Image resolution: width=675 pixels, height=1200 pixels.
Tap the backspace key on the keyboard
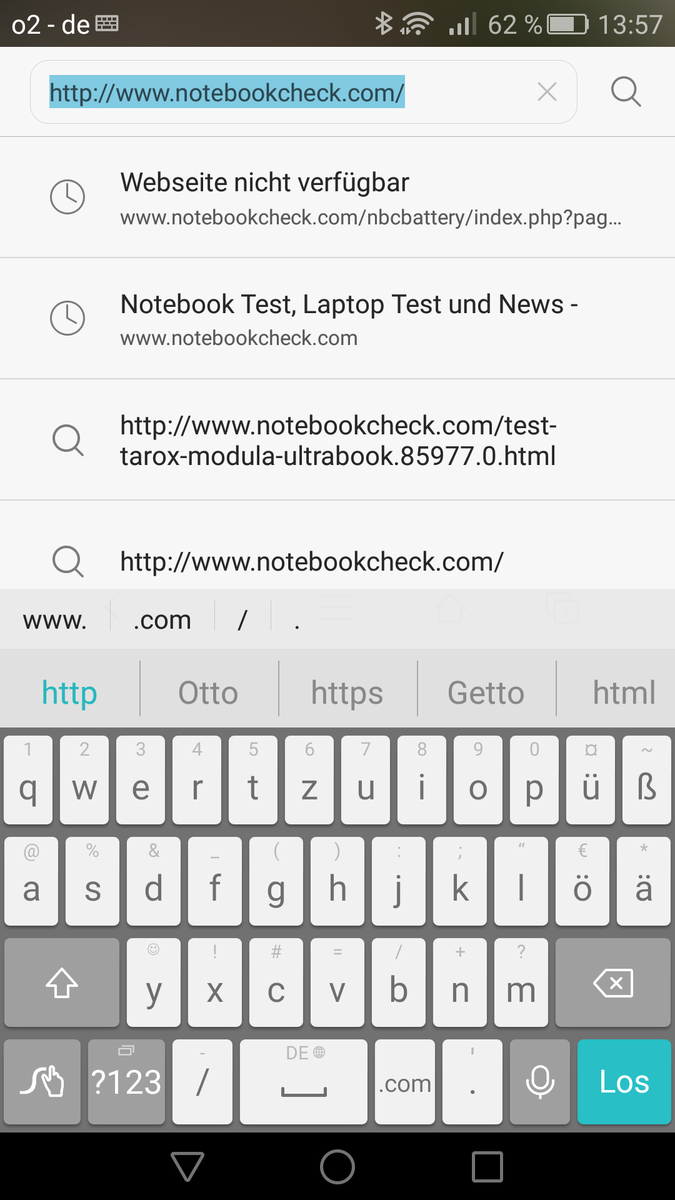(x=612, y=984)
